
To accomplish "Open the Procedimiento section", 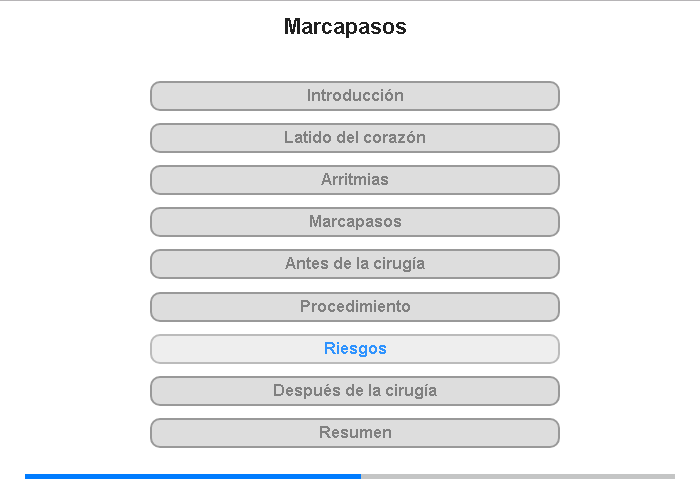I will (x=355, y=307).
